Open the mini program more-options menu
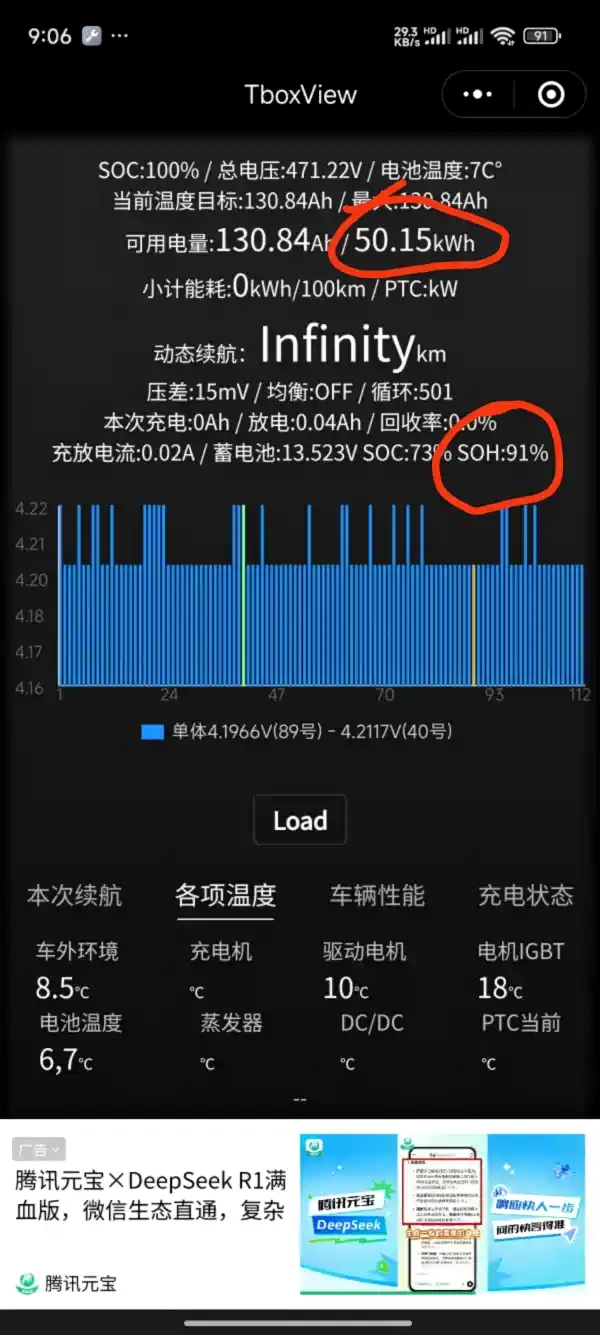The width and height of the screenshot is (600, 1335). pyautogui.click(x=478, y=95)
